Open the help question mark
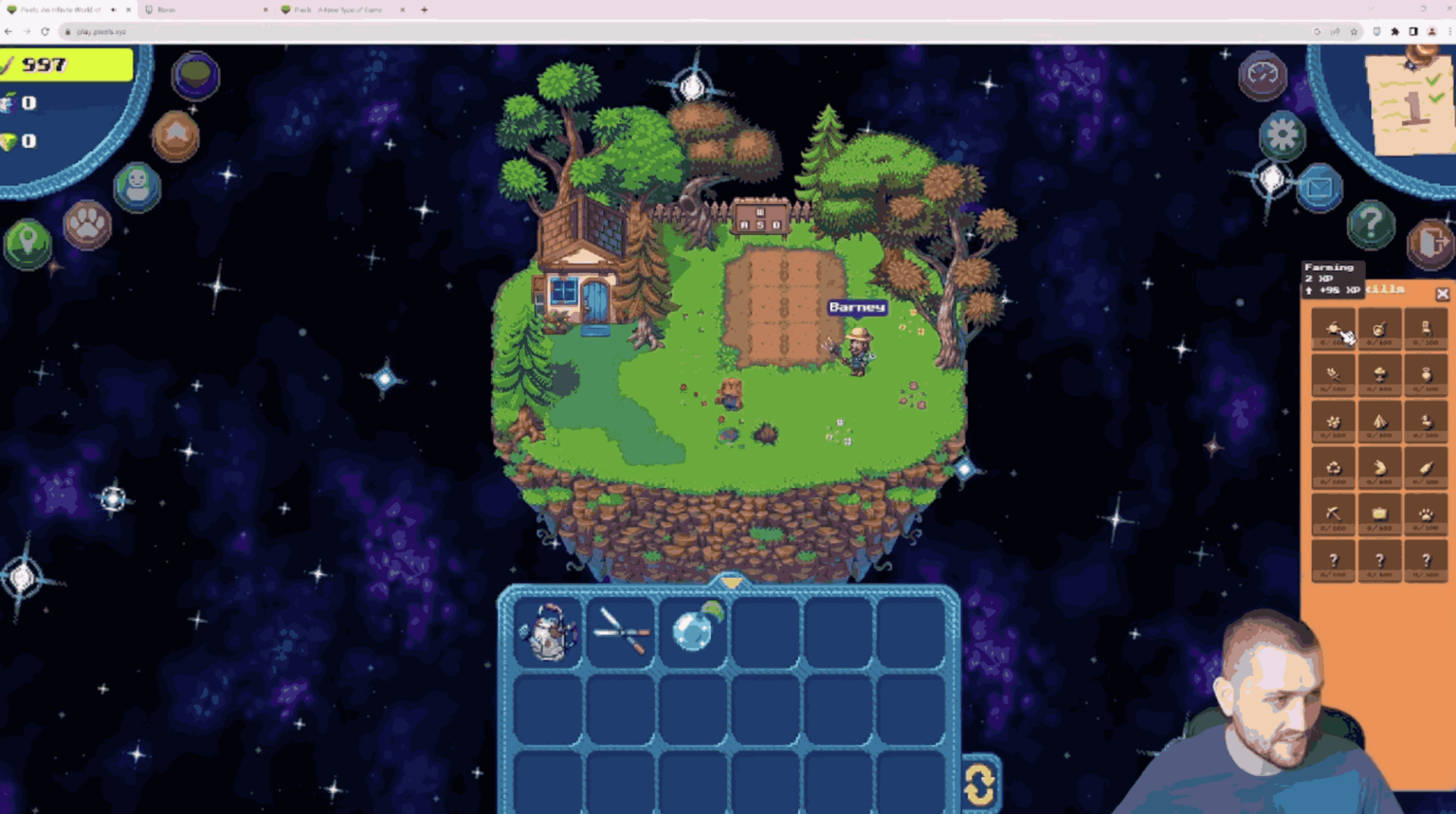This screenshot has width=1456, height=814. point(1371,225)
